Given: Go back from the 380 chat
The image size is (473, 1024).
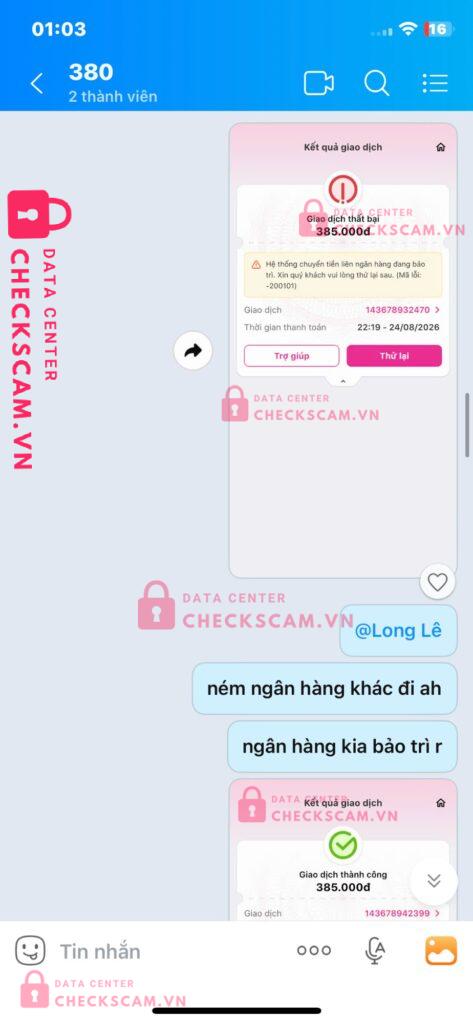Looking at the screenshot, I should [x=37, y=84].
